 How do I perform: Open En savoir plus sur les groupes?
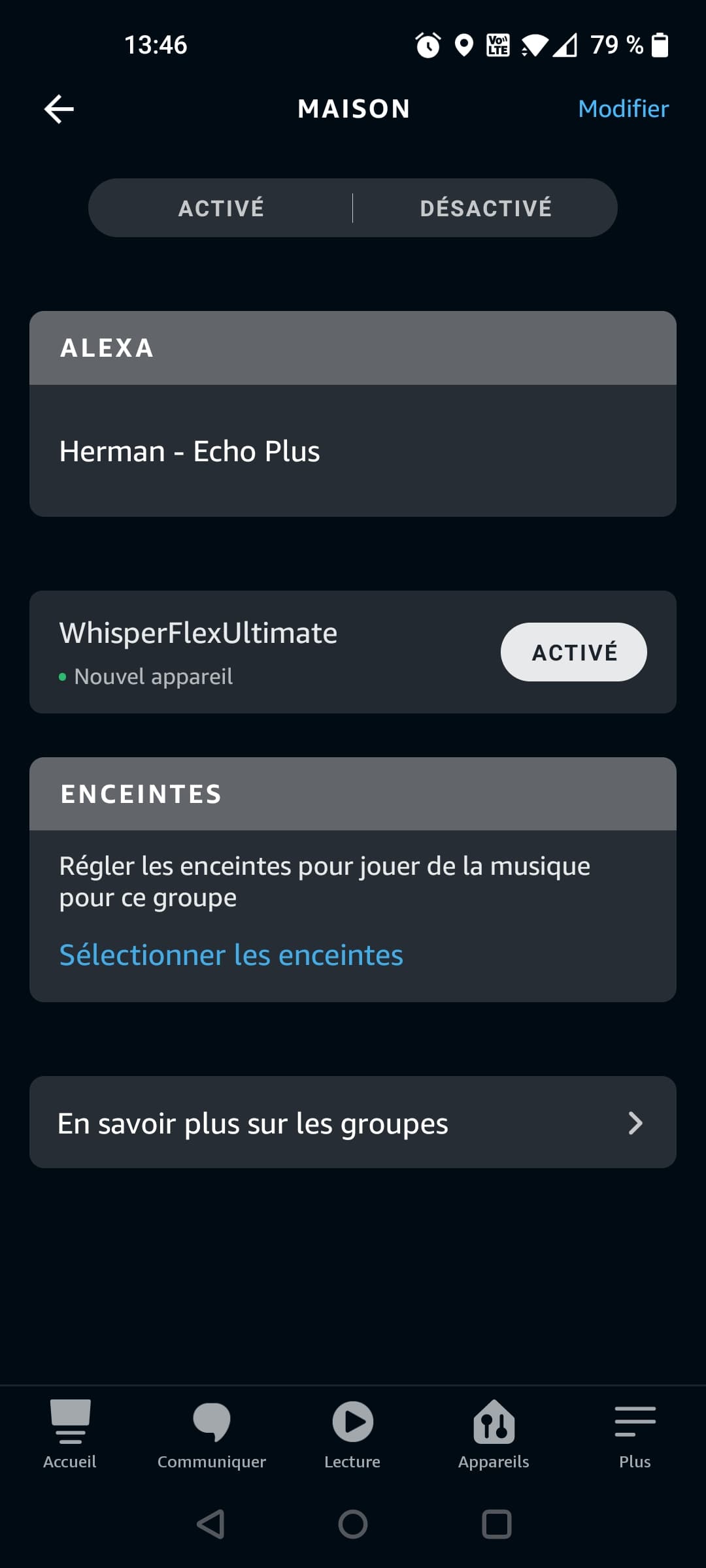point(352,1122)
